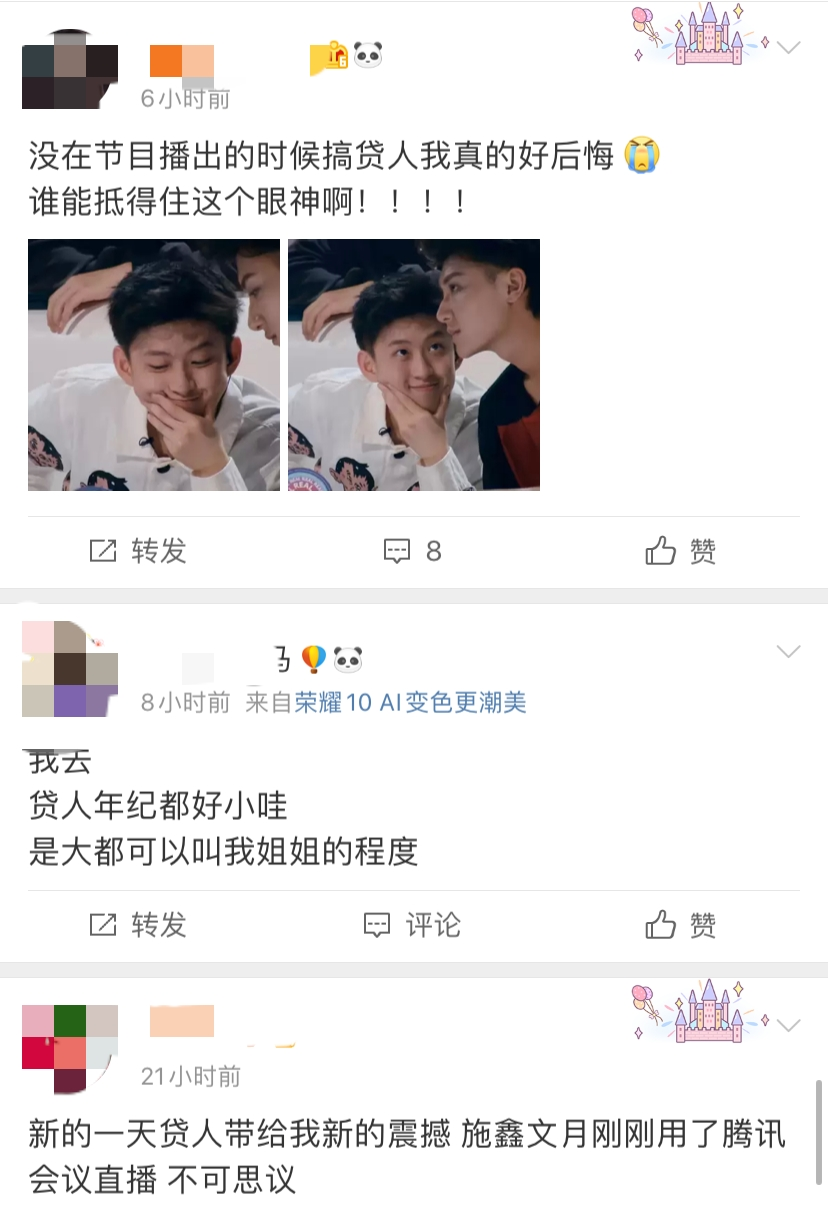Expand third post's options chevron

[787, 1020]
